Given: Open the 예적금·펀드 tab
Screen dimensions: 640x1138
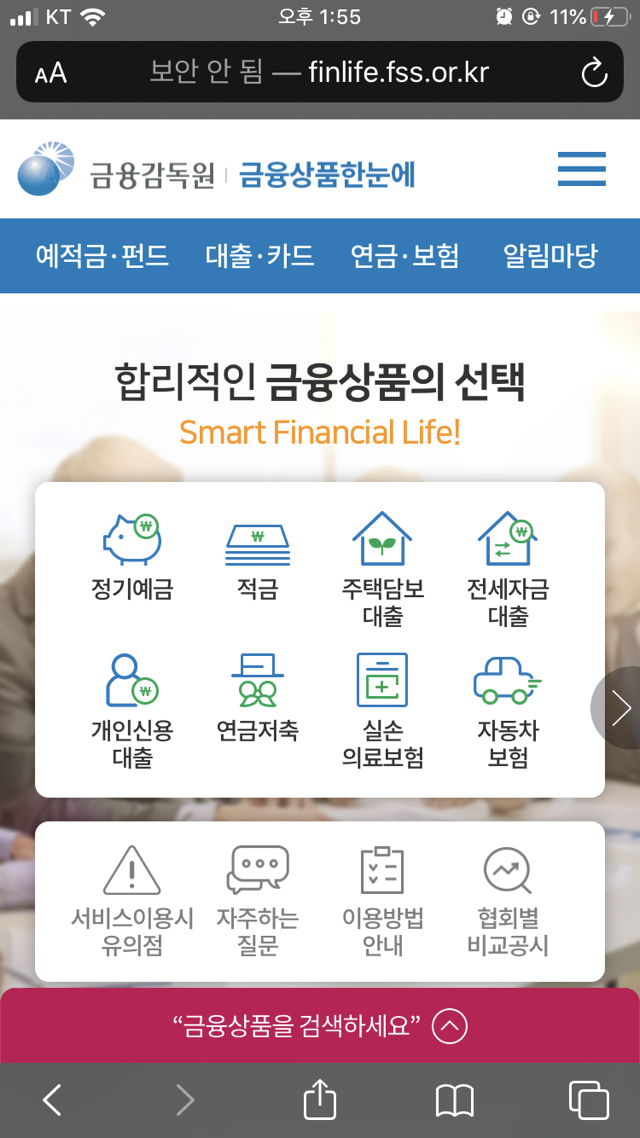Looking at the screenshot, I should click(x=102, y=255).
